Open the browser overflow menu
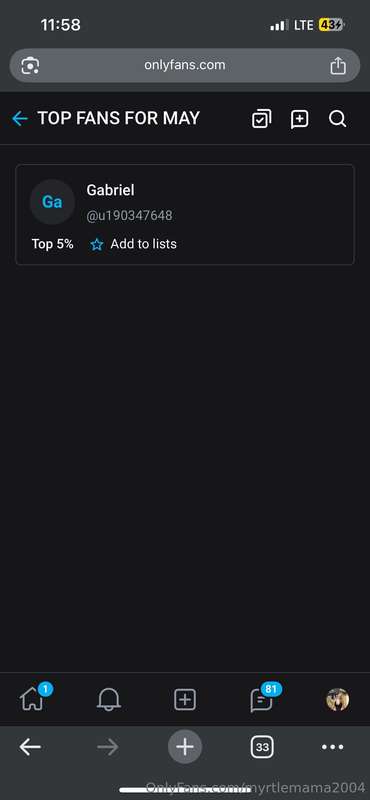The image size is (370, 800). 333,747
